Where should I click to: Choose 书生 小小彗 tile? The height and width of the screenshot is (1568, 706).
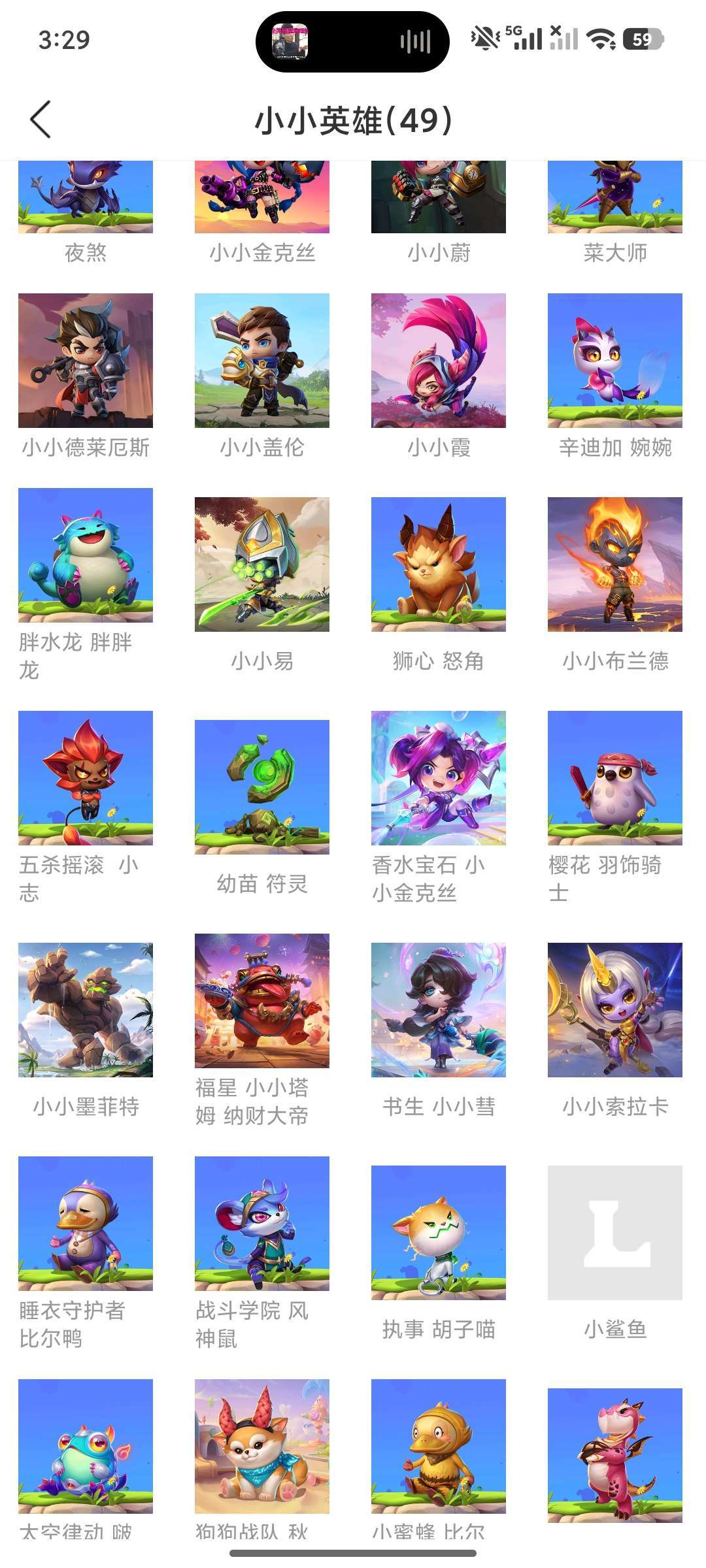click(439, 1010)
